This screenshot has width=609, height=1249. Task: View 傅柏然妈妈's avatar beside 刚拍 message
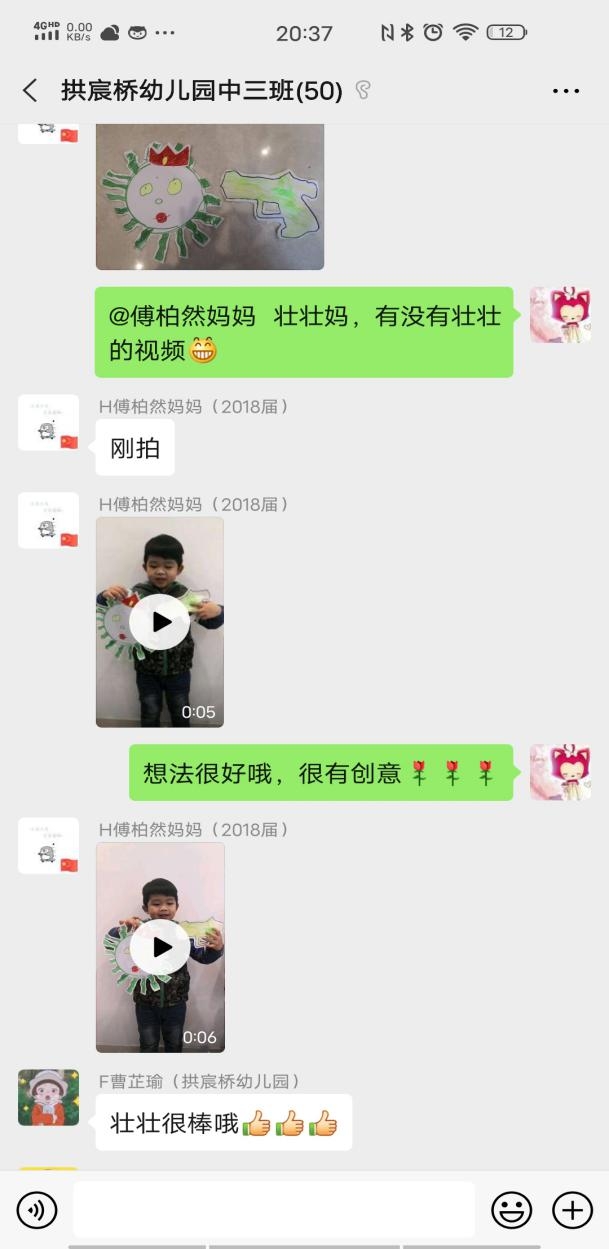pyautogui.click(x=48, y=423)
